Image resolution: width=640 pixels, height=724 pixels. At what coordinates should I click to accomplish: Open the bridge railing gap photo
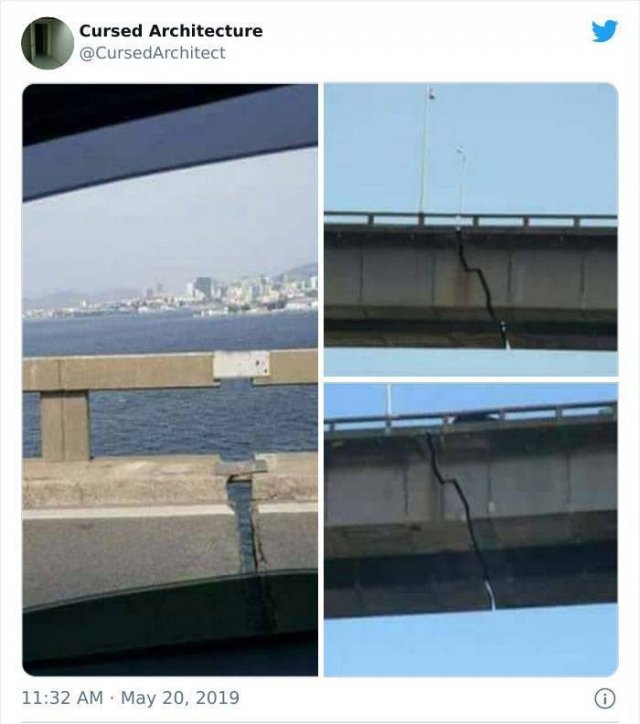point(170,379)
